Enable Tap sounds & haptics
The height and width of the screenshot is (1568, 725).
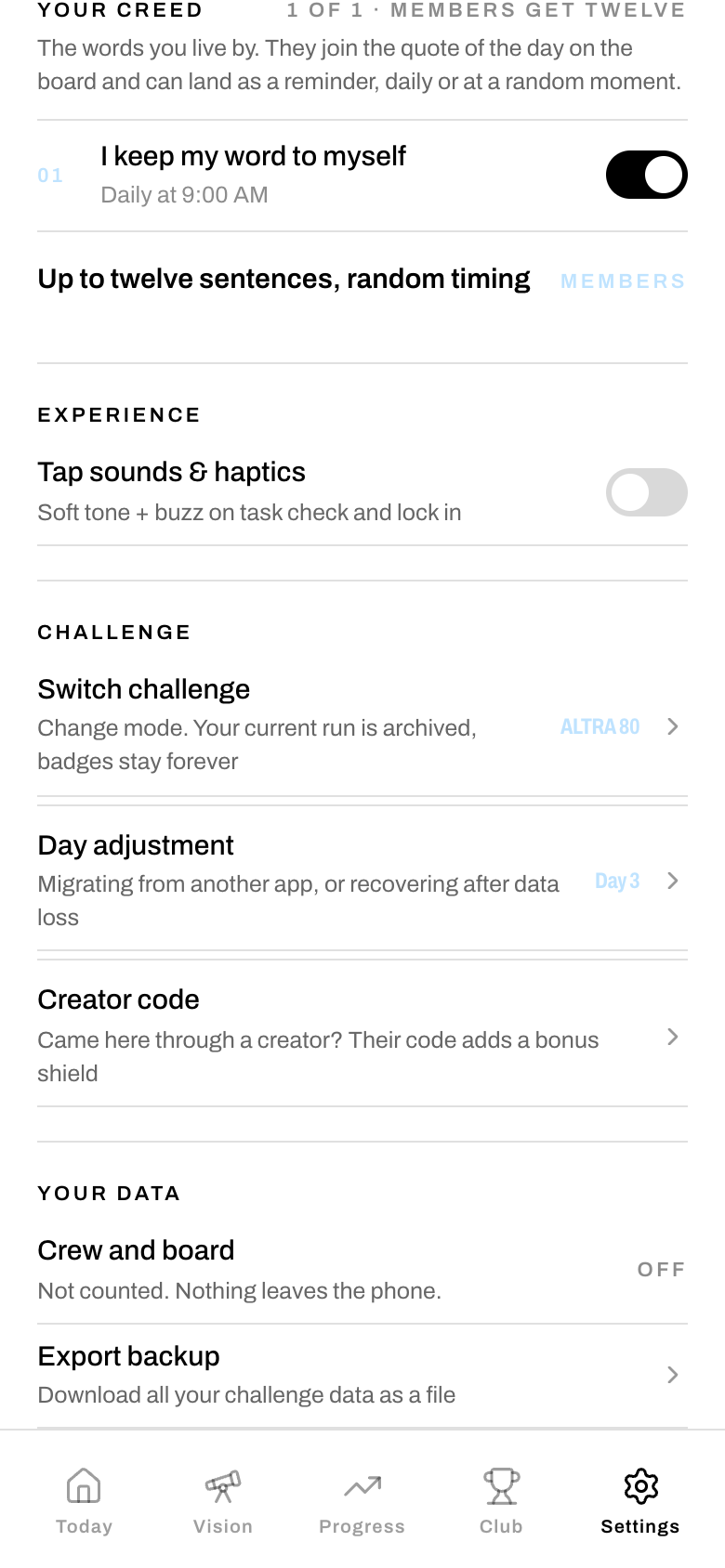646,492
